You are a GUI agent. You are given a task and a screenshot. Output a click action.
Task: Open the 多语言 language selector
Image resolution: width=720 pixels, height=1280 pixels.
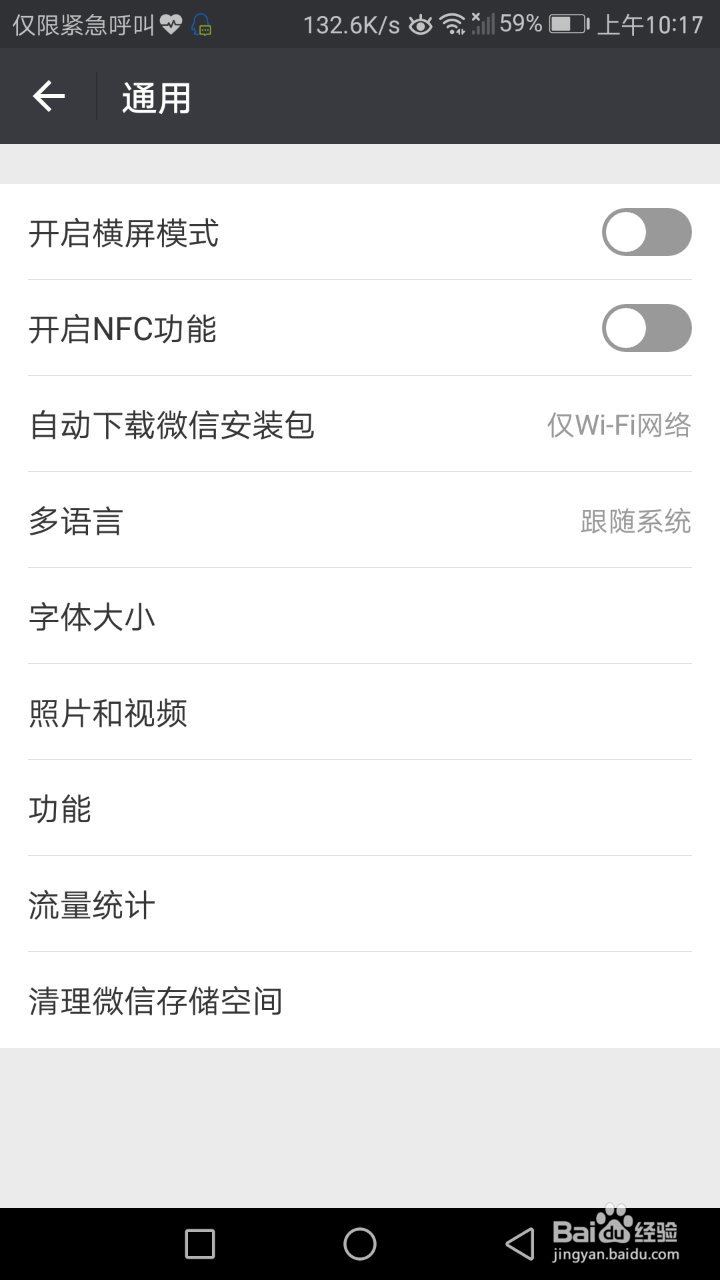coord(360,521)
